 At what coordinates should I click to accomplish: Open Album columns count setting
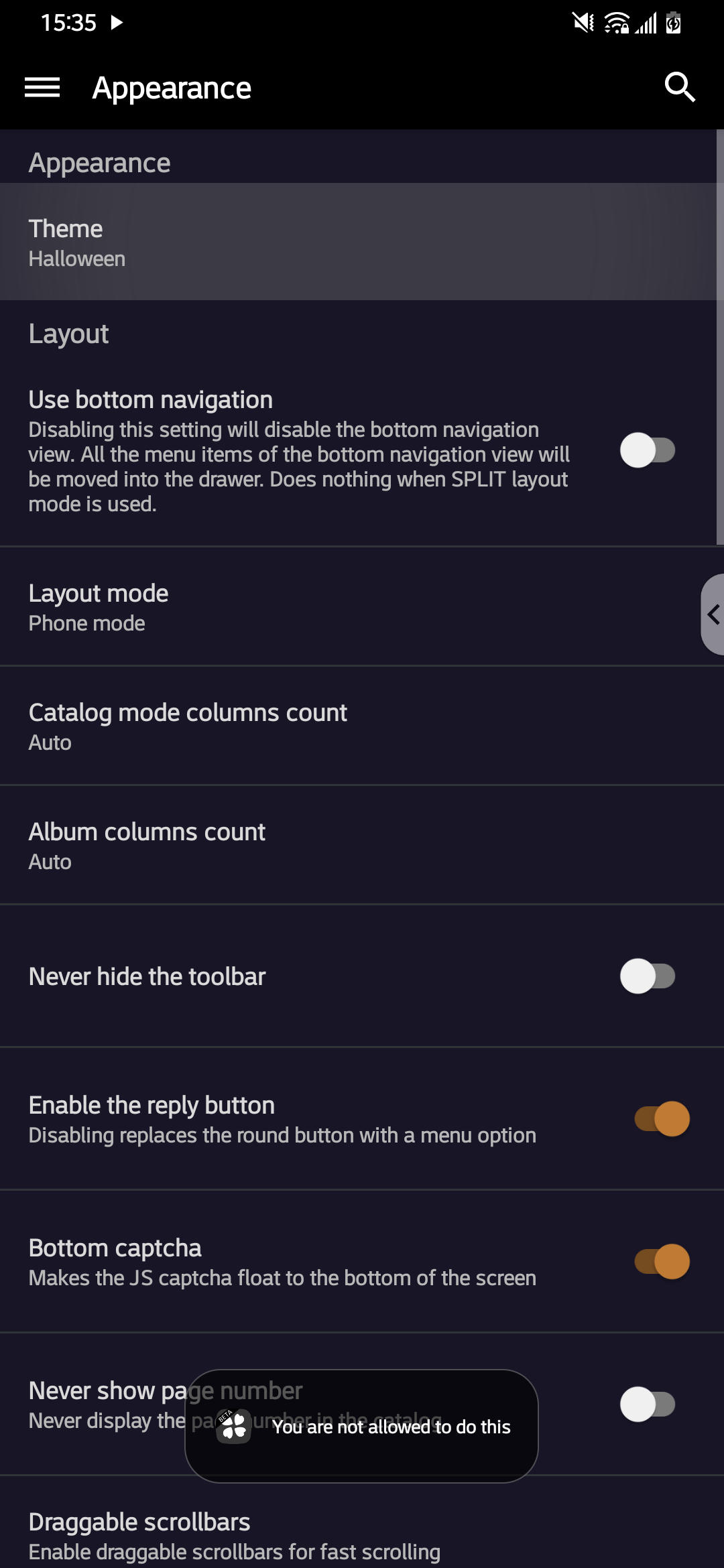[362, 846]
